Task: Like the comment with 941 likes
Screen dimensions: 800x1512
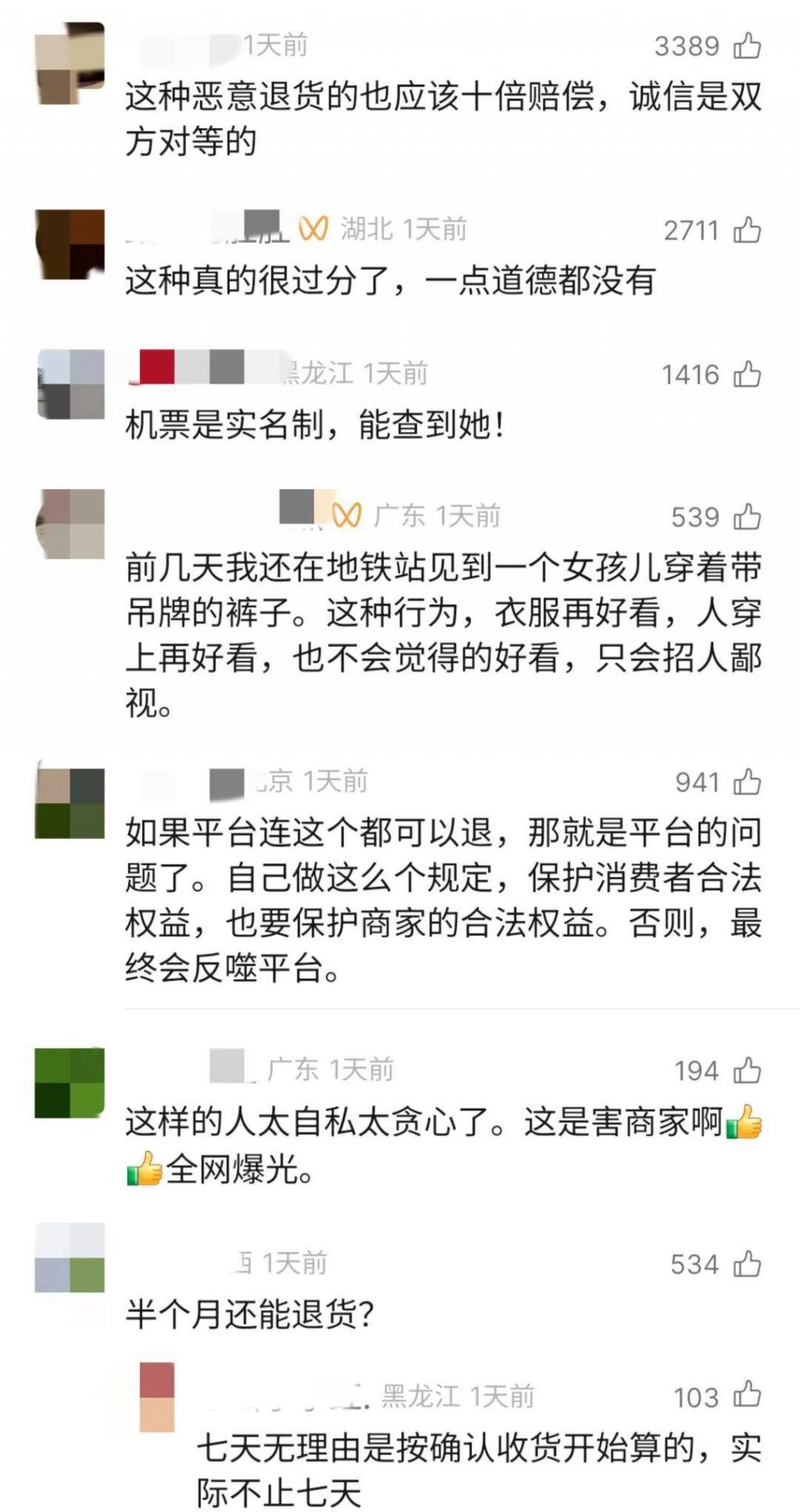Action: 747,781
